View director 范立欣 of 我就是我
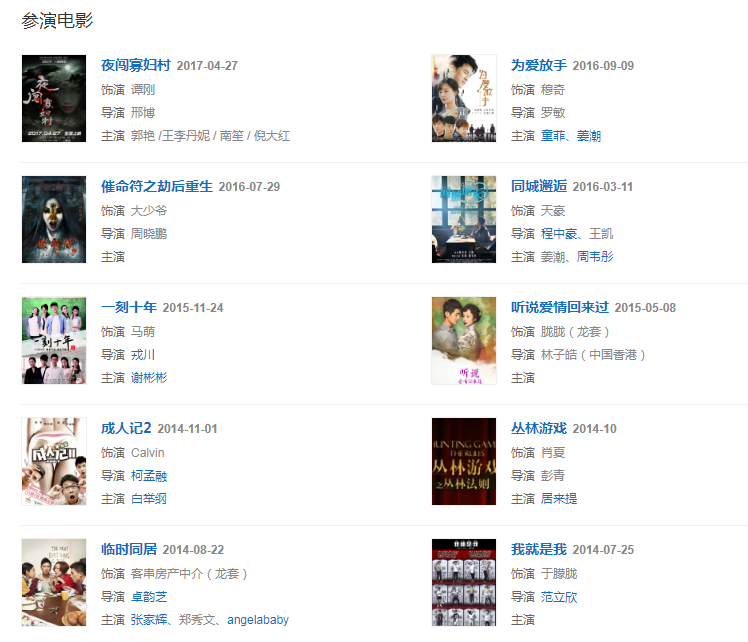This screenshot has height=642, width=748. point(559,597)
